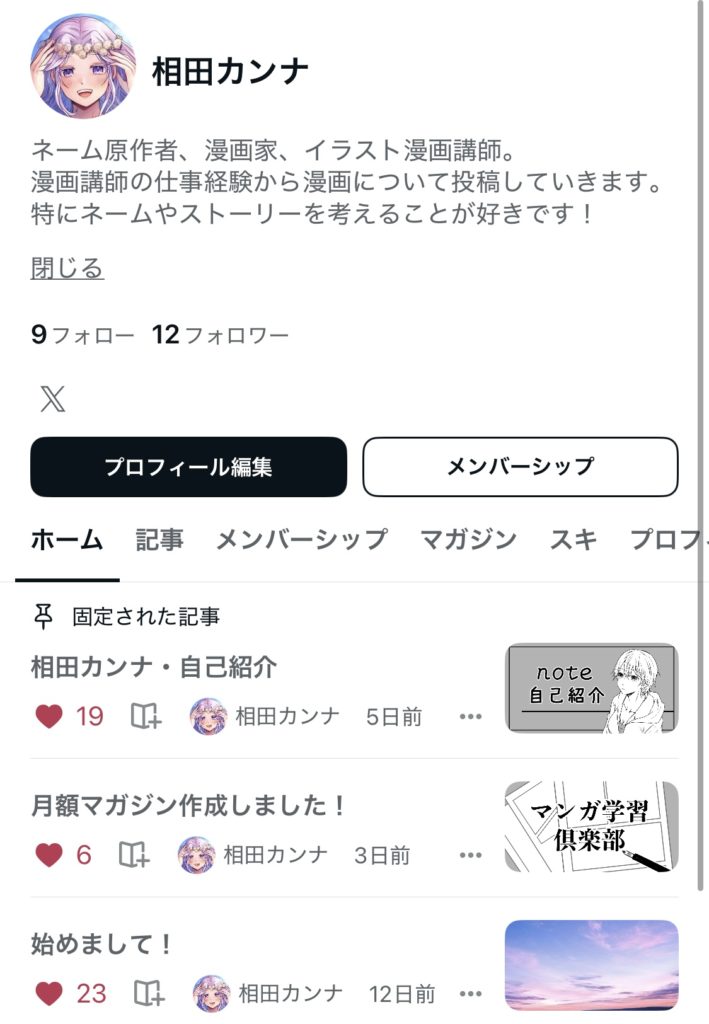Open the メンバーシップ button
Screen dimensions: 709x1024
tap(520, 467)
